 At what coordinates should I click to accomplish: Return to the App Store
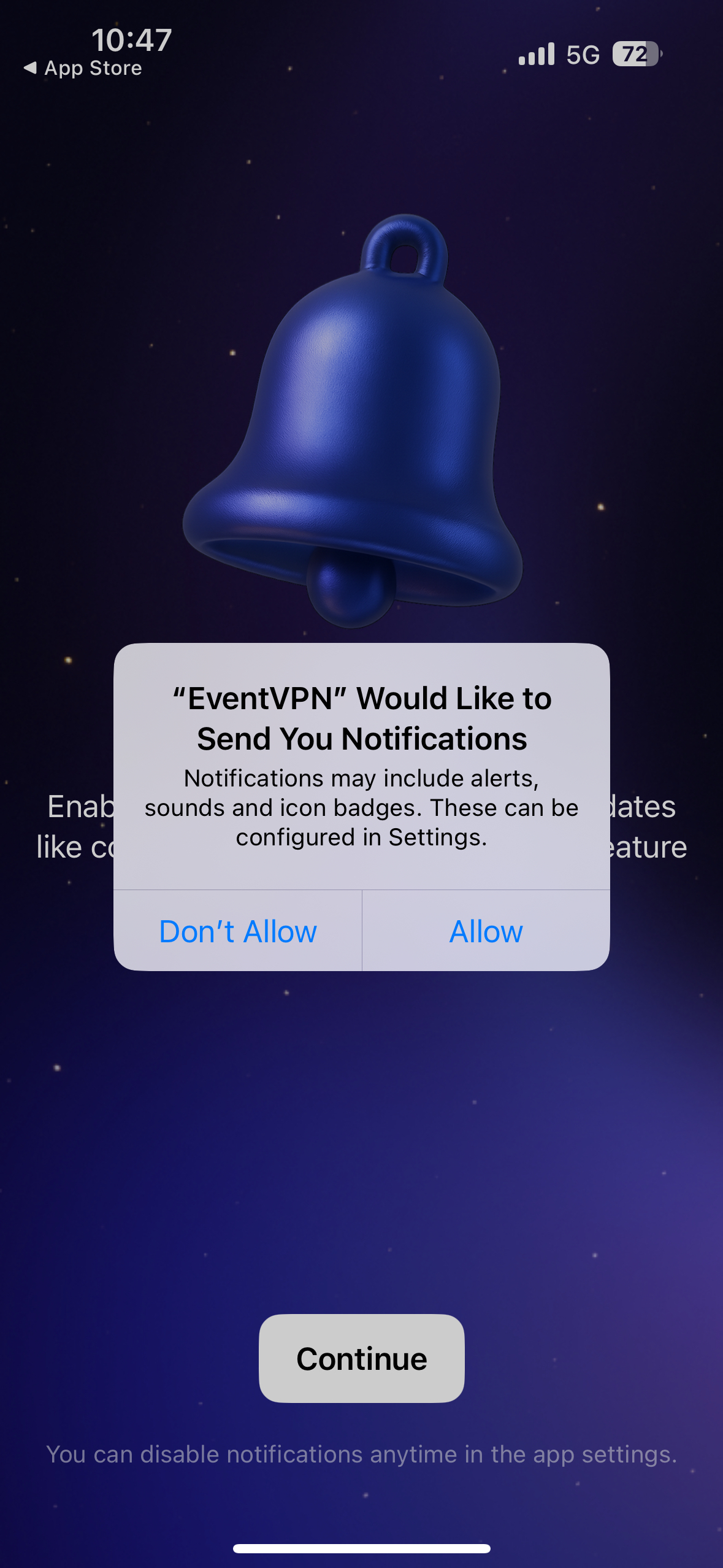[x=83, y=68]
